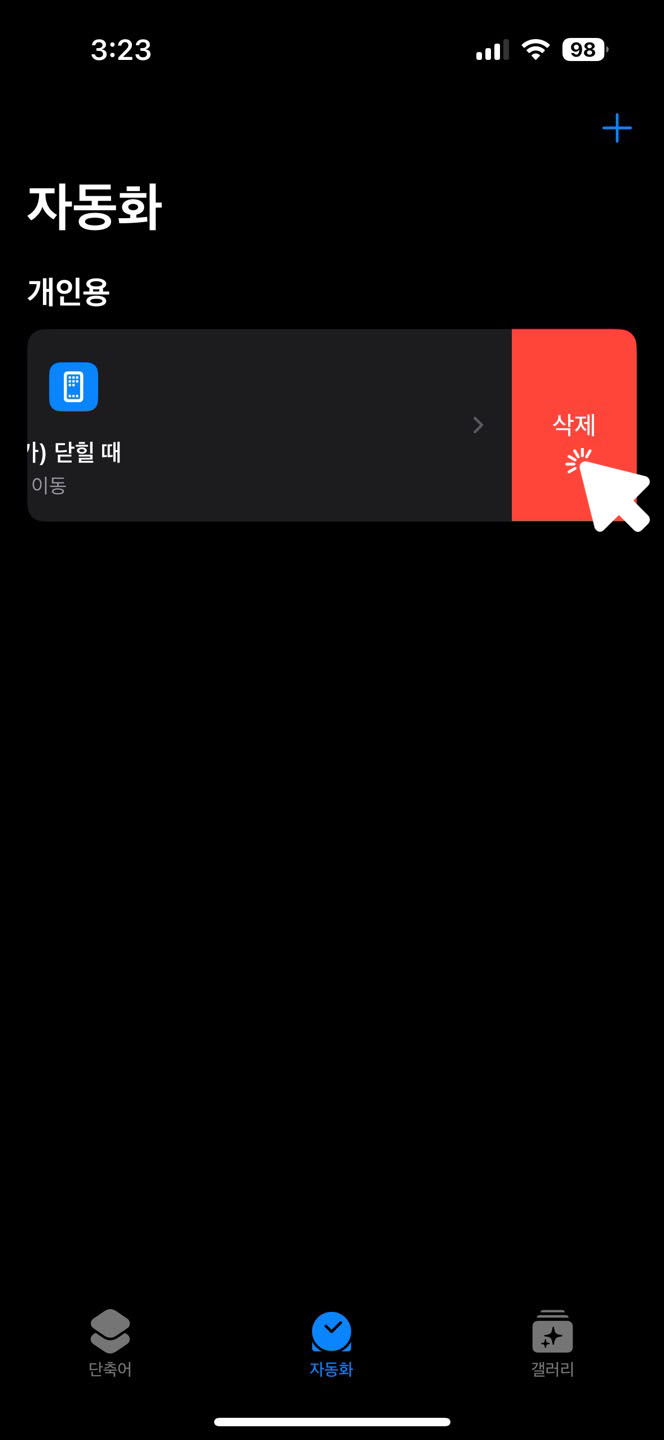Screen dimensions: 664x1440
Task: Open the '닫힐 때' automation row
Action: click(x=269, y=425)
